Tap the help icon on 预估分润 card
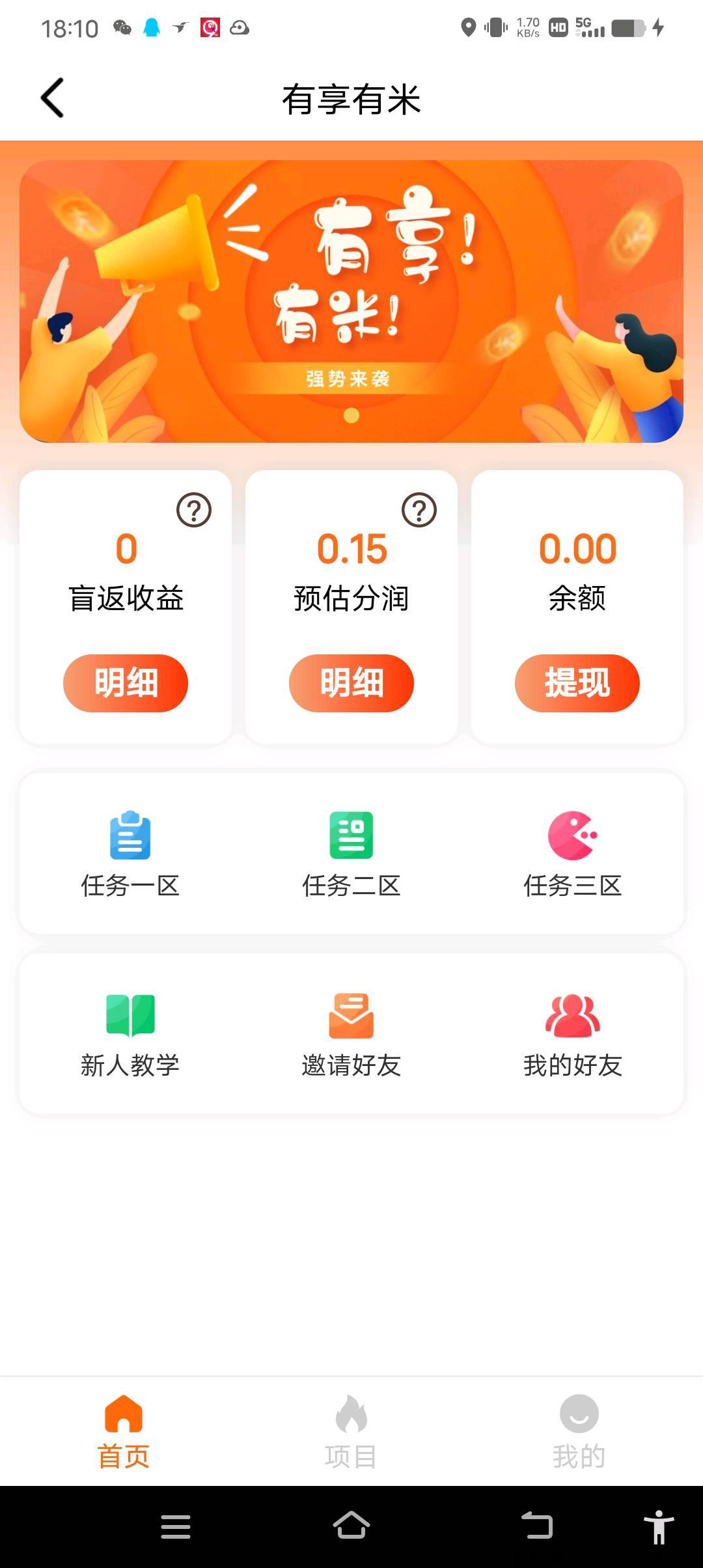 (419, 510)
